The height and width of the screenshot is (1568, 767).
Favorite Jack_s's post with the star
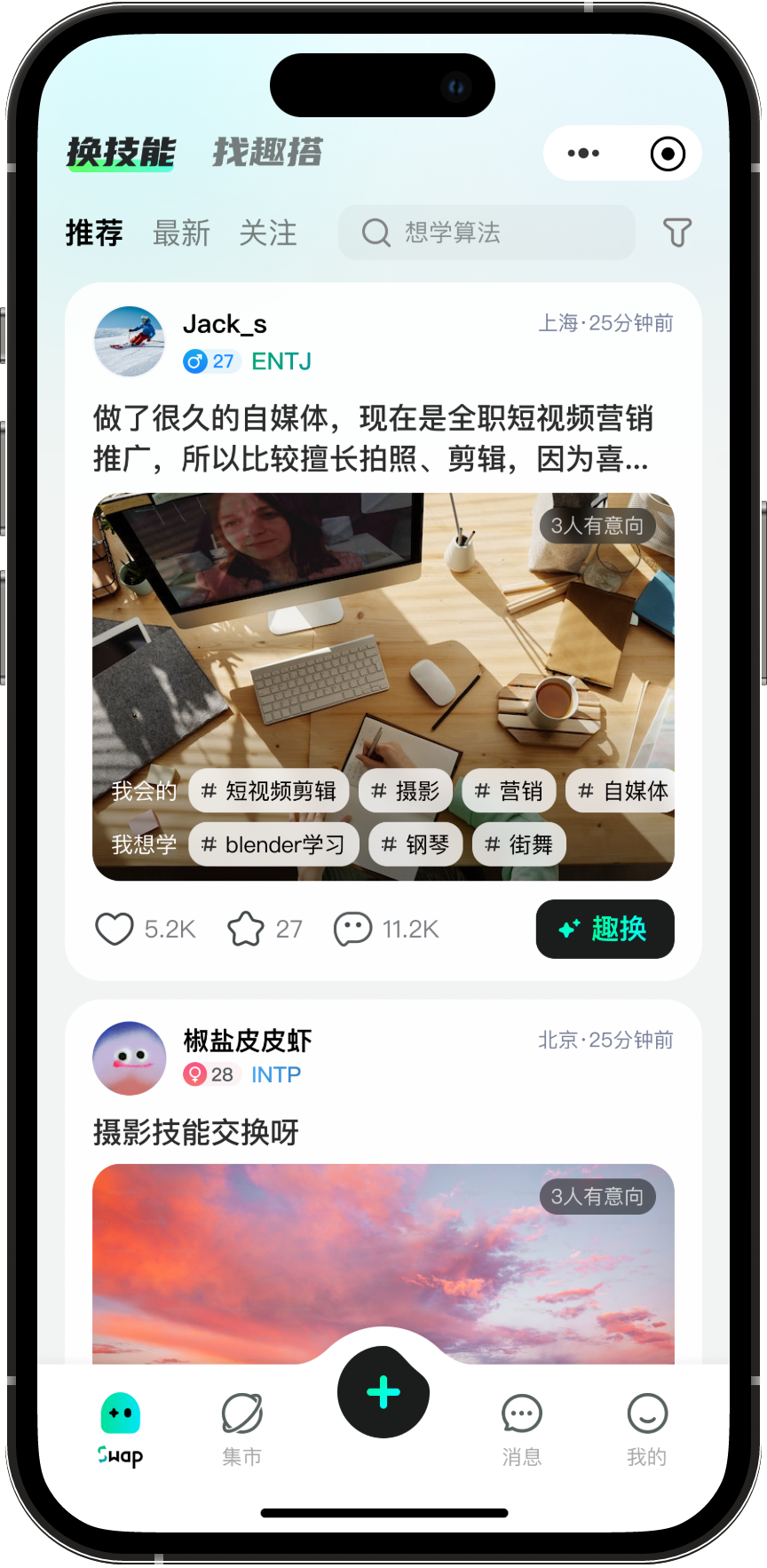point(246,930)
